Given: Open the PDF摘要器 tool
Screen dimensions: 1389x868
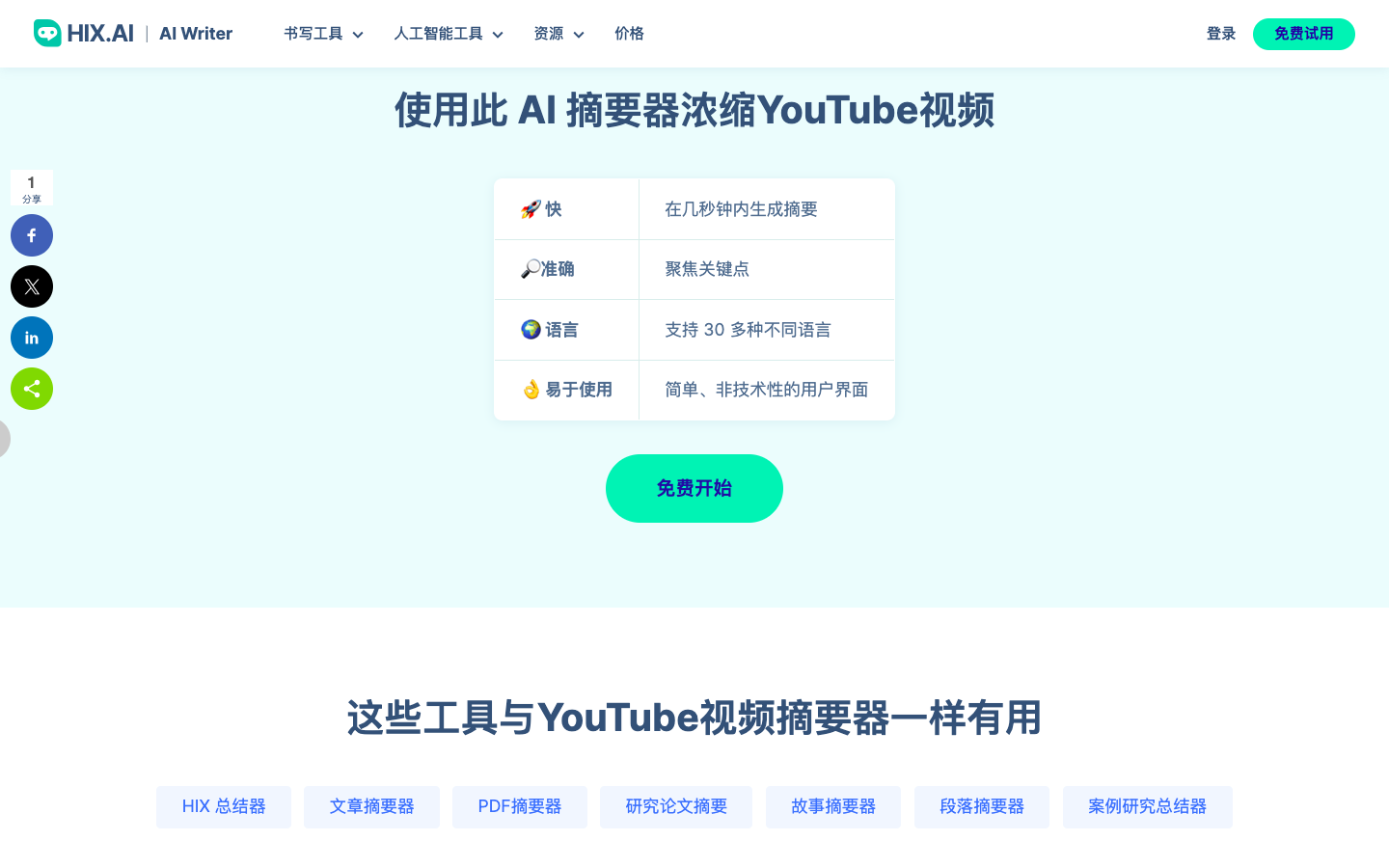Looking at the screenshot, I should click(x=519, y=806).
